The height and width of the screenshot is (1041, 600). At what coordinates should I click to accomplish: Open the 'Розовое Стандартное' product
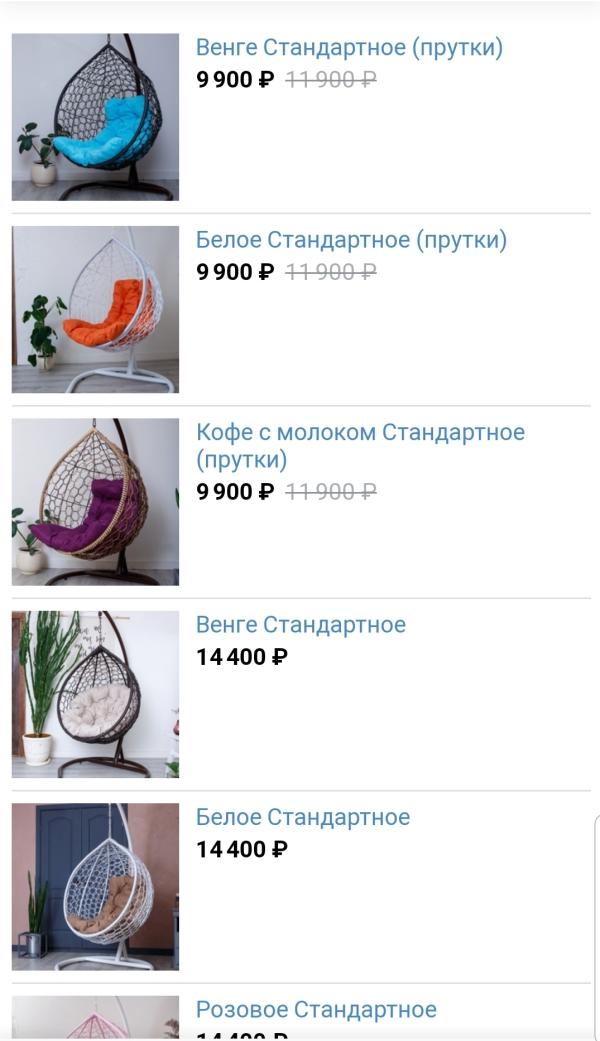[x=316, y=1010]
